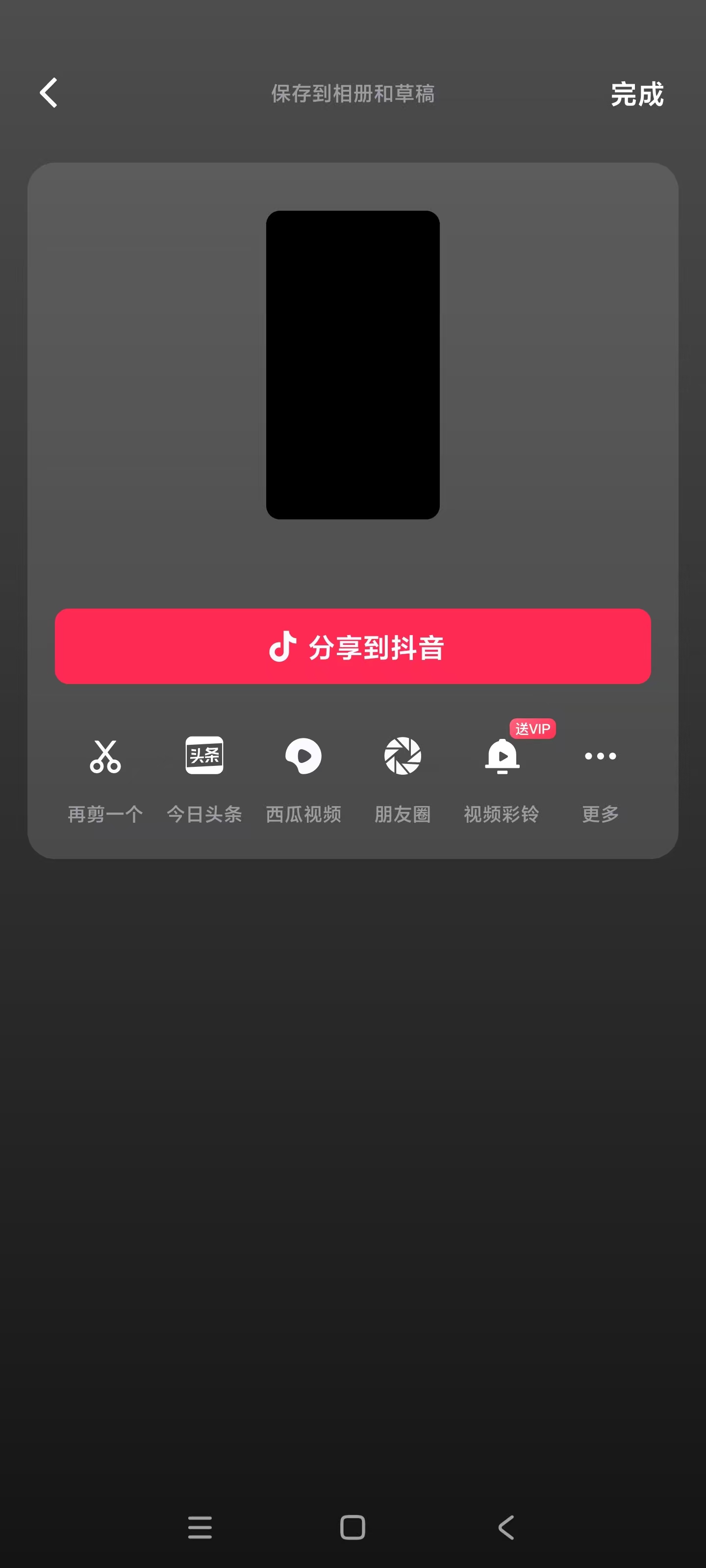Open 更多 sharing options
706x1568 pixels.
(x=600, y=776)
